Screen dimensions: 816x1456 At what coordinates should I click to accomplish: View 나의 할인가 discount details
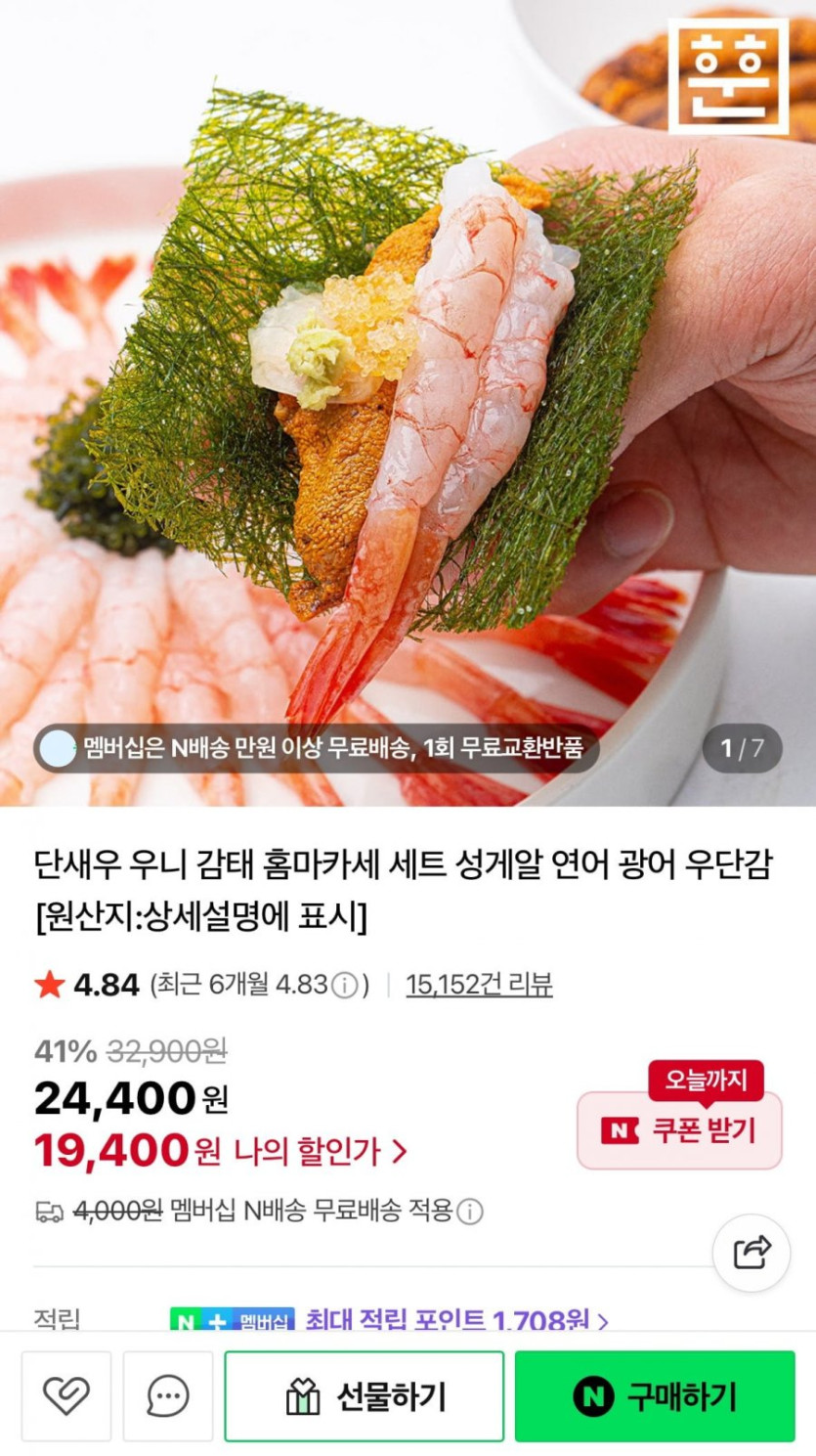320,1151
